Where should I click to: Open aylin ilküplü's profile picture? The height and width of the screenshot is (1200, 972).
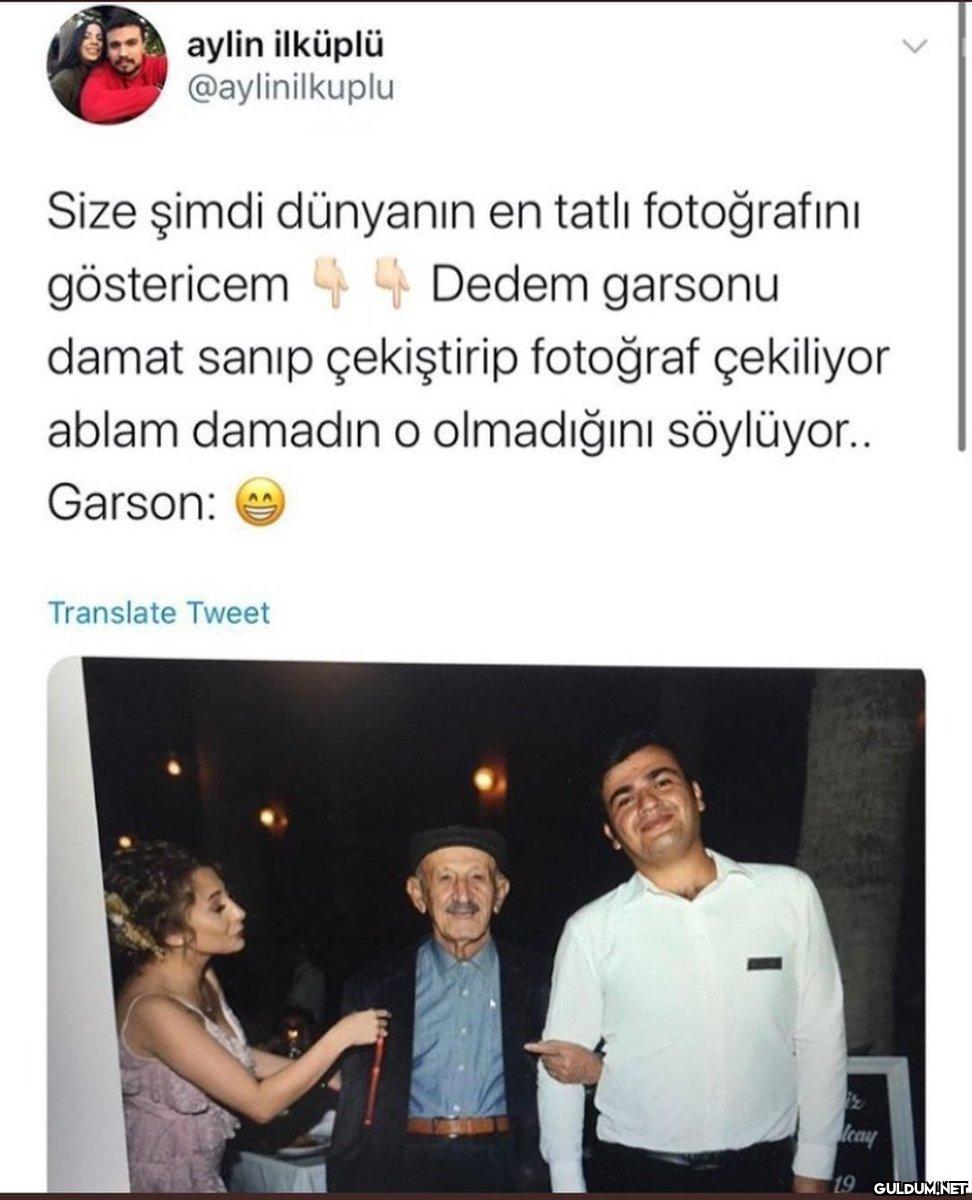[106, 64]
